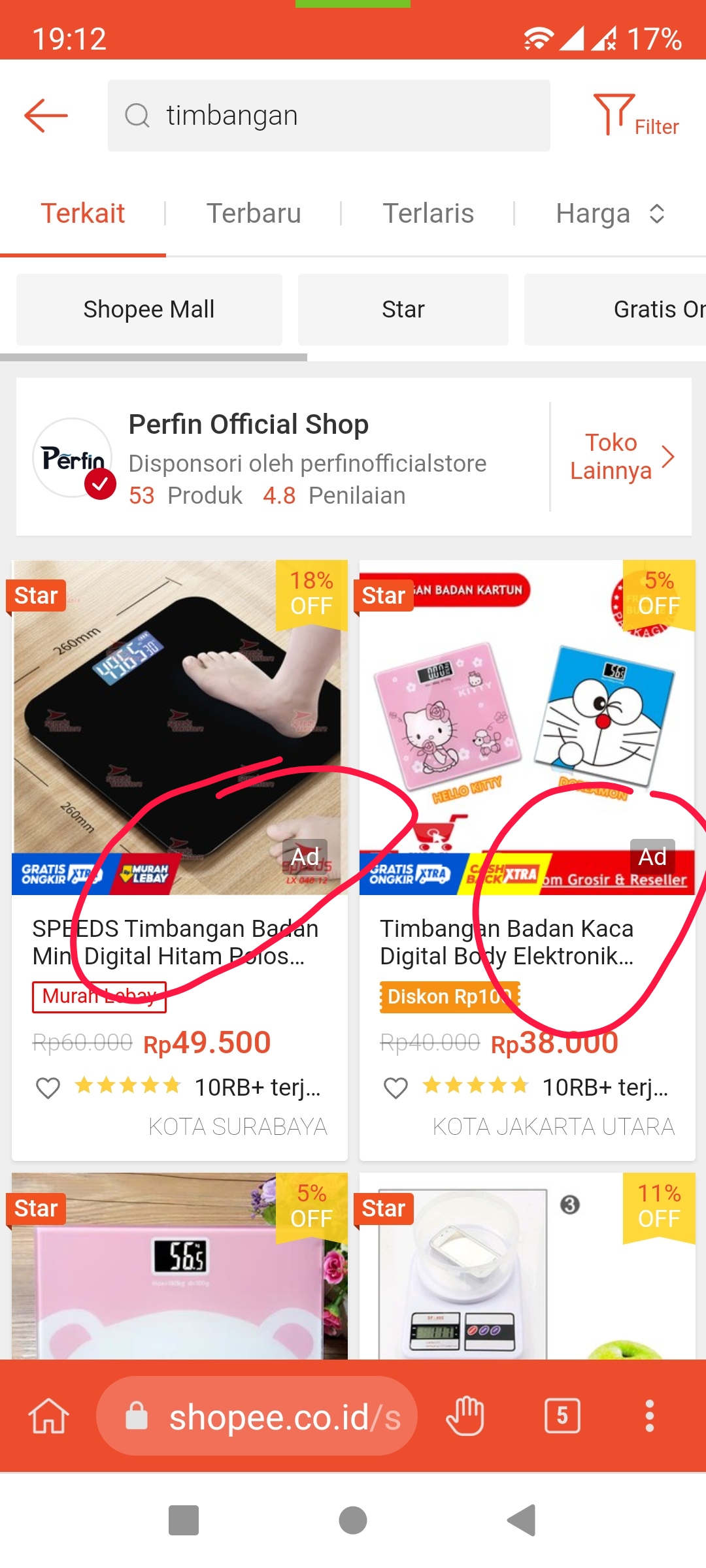This screenshot has width=706, height=1568.
Task: Open the SPEEDS Timbangan Badan product page
Action: (178, 719)
